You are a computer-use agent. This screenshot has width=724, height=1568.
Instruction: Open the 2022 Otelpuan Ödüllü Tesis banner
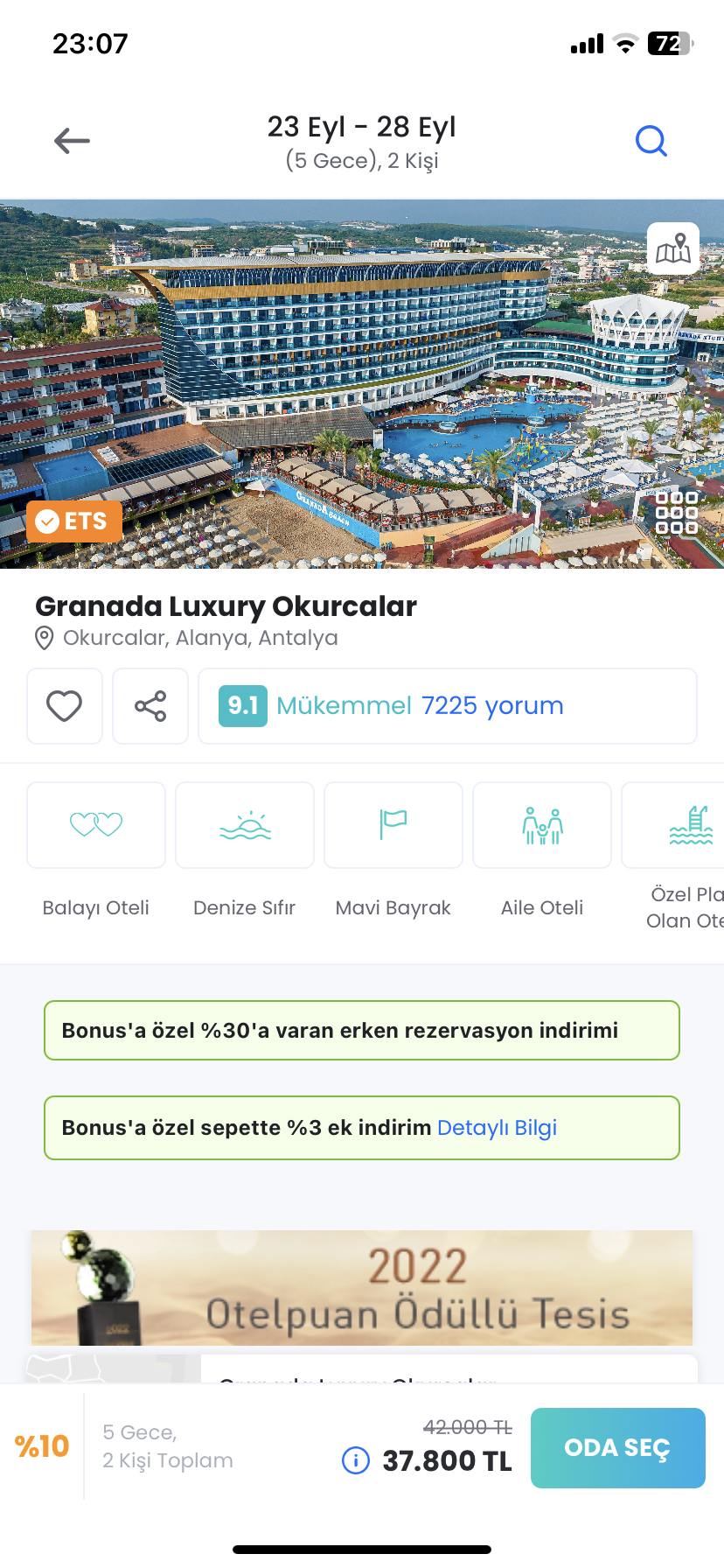click(x=362, y=1288)
